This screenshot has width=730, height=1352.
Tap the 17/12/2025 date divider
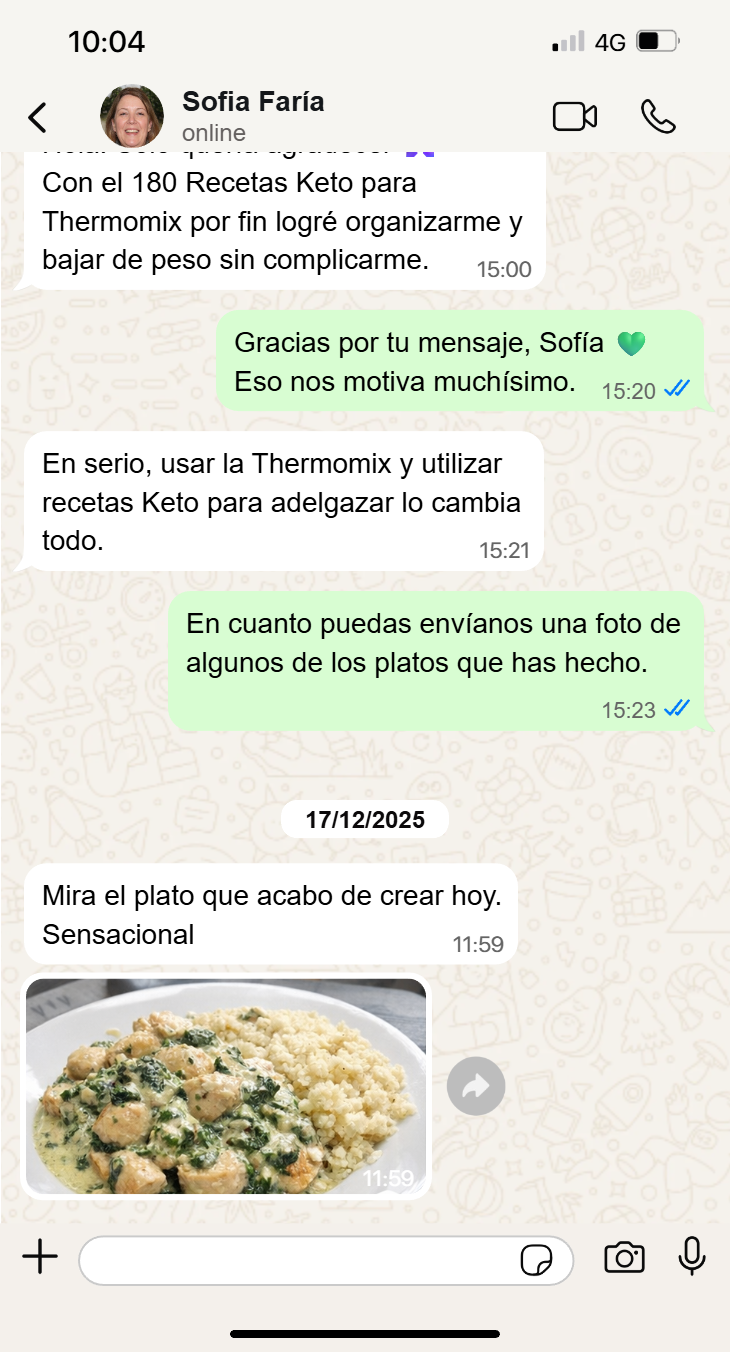coord(365,819)
